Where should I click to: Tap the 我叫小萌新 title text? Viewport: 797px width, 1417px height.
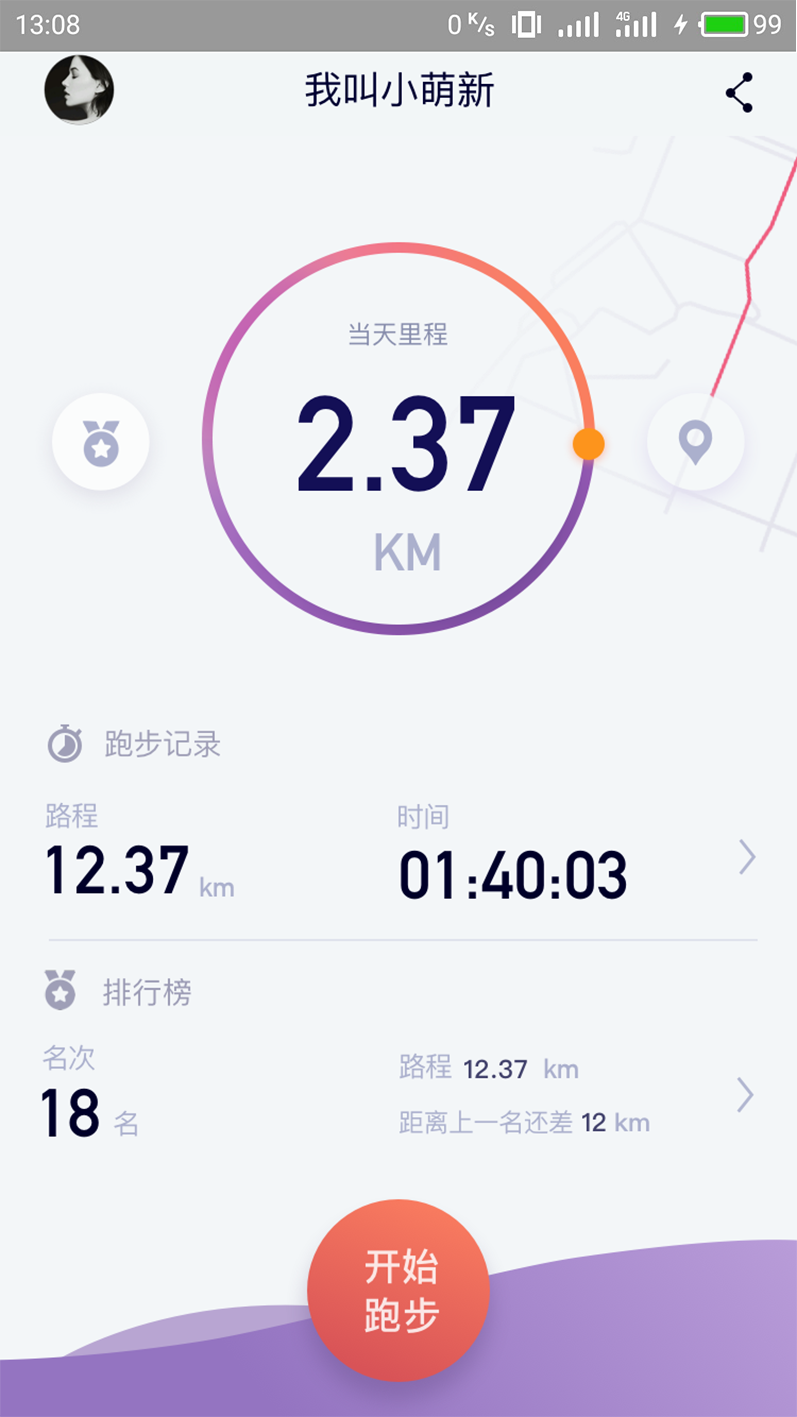pos(398,90)
